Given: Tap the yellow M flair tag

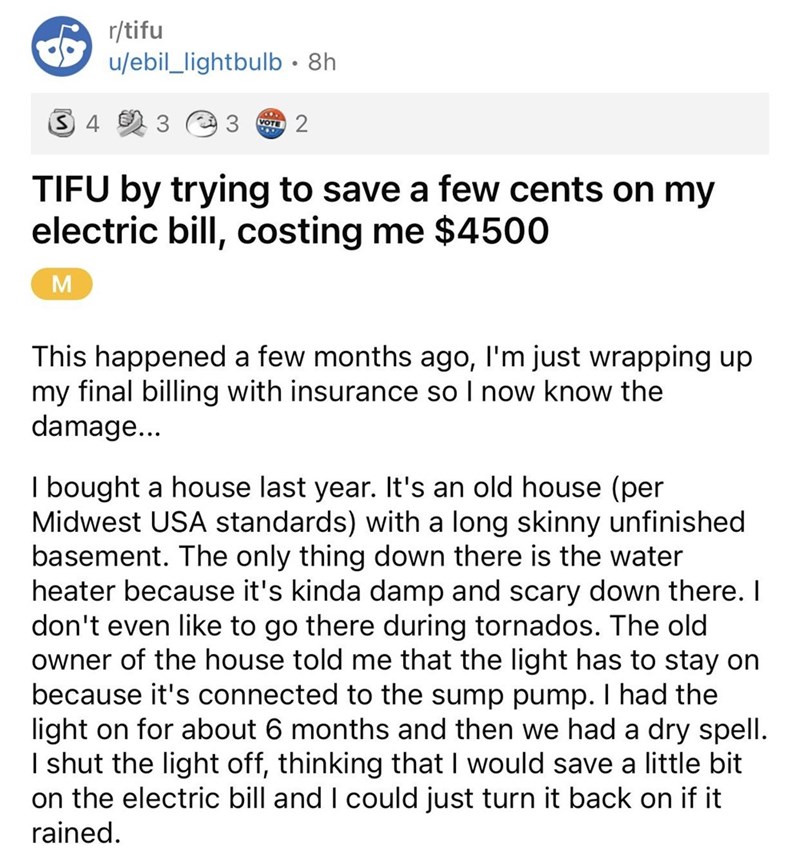Looking at the screenshot, I should tap(62, 284).
